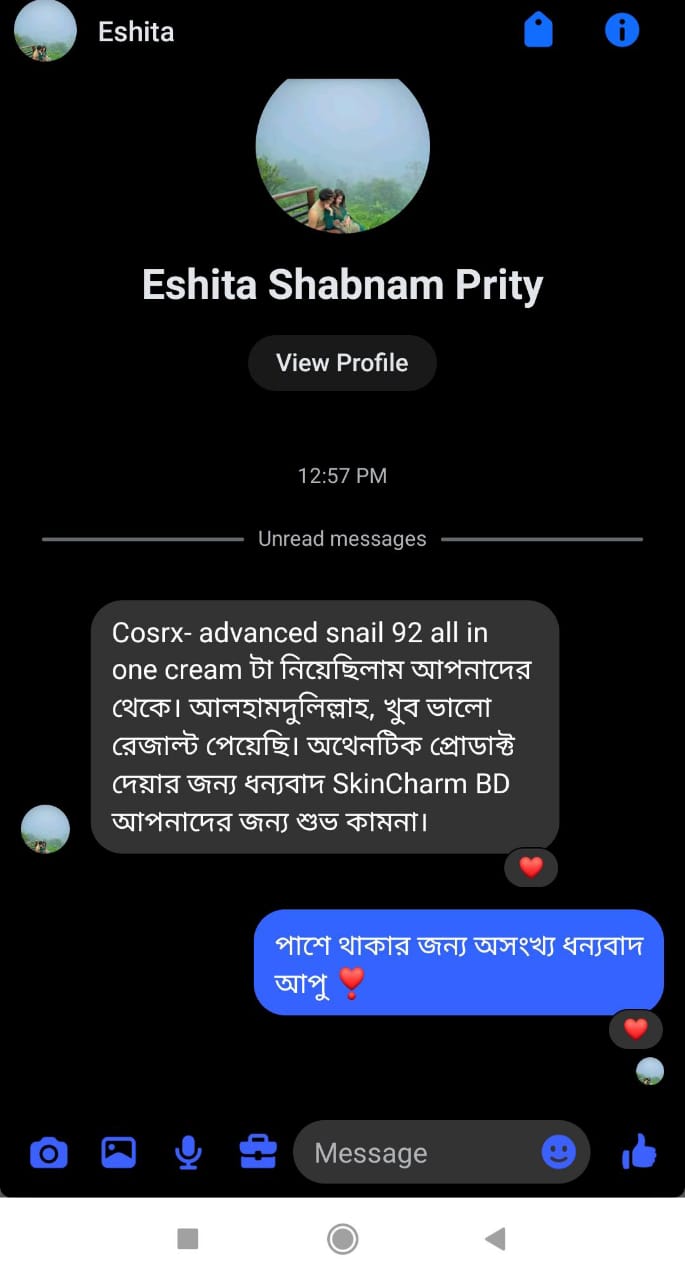Go to the system home screen

coord(342,1239)
